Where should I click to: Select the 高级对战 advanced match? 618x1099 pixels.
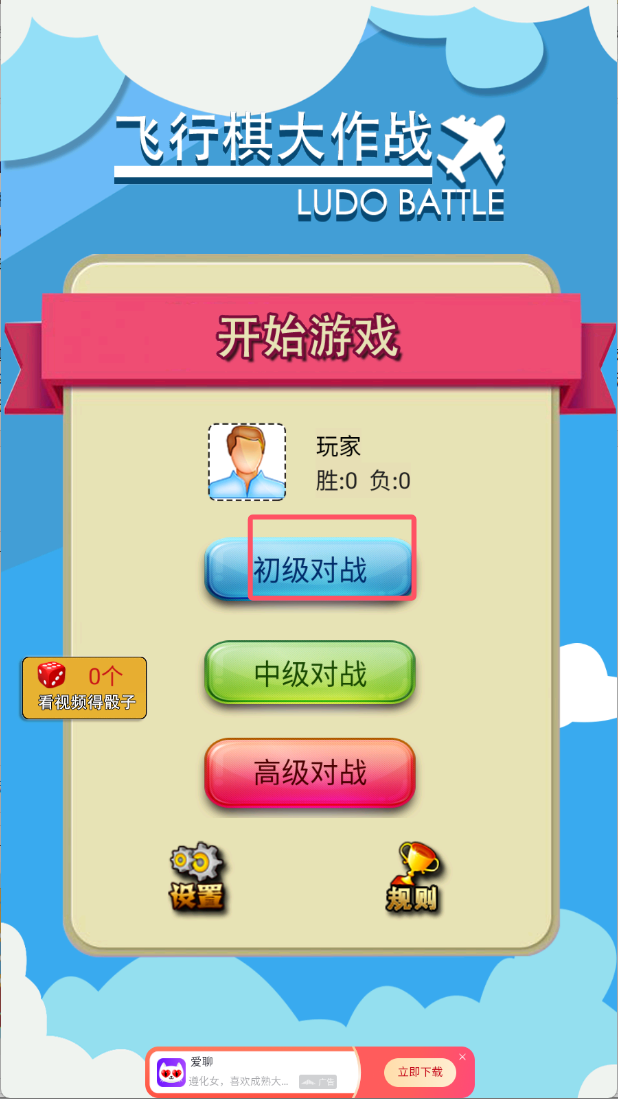pos(310,772)
